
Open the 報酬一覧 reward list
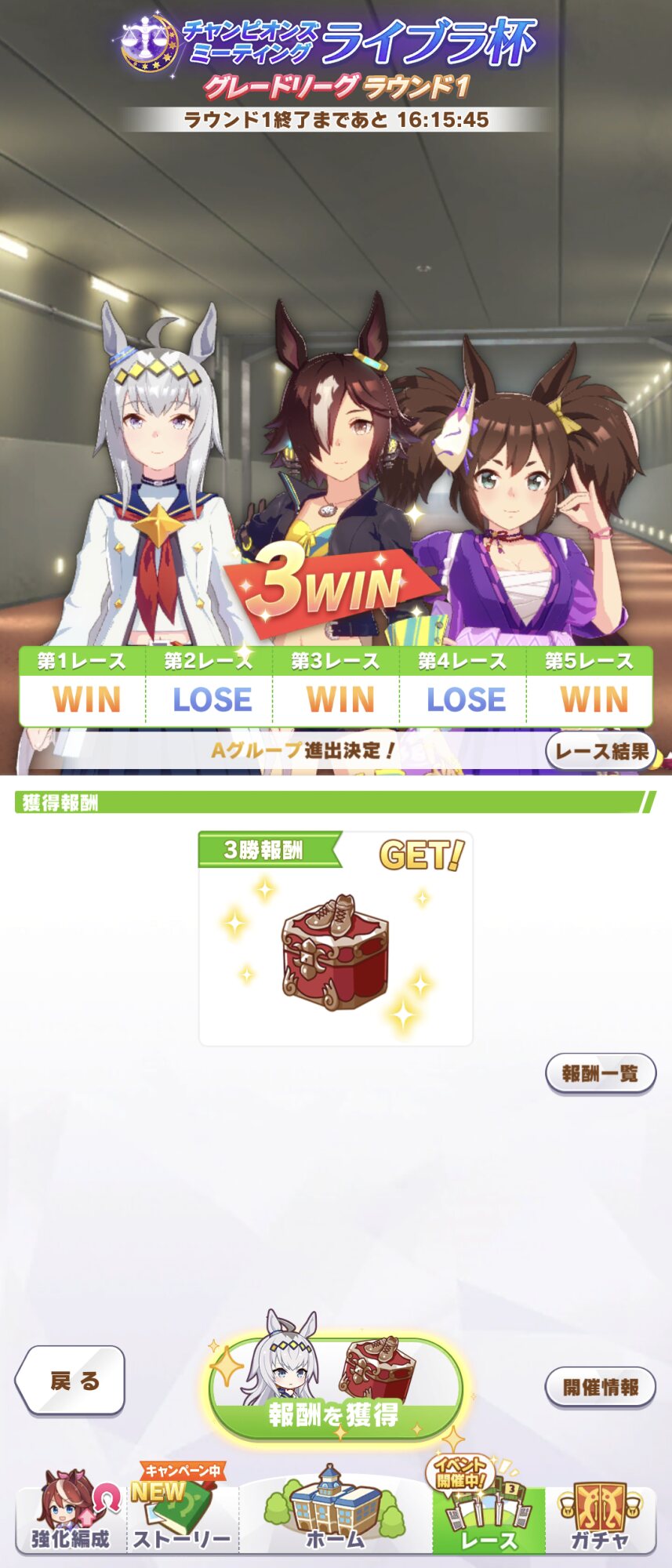(x=600, y=1073)
